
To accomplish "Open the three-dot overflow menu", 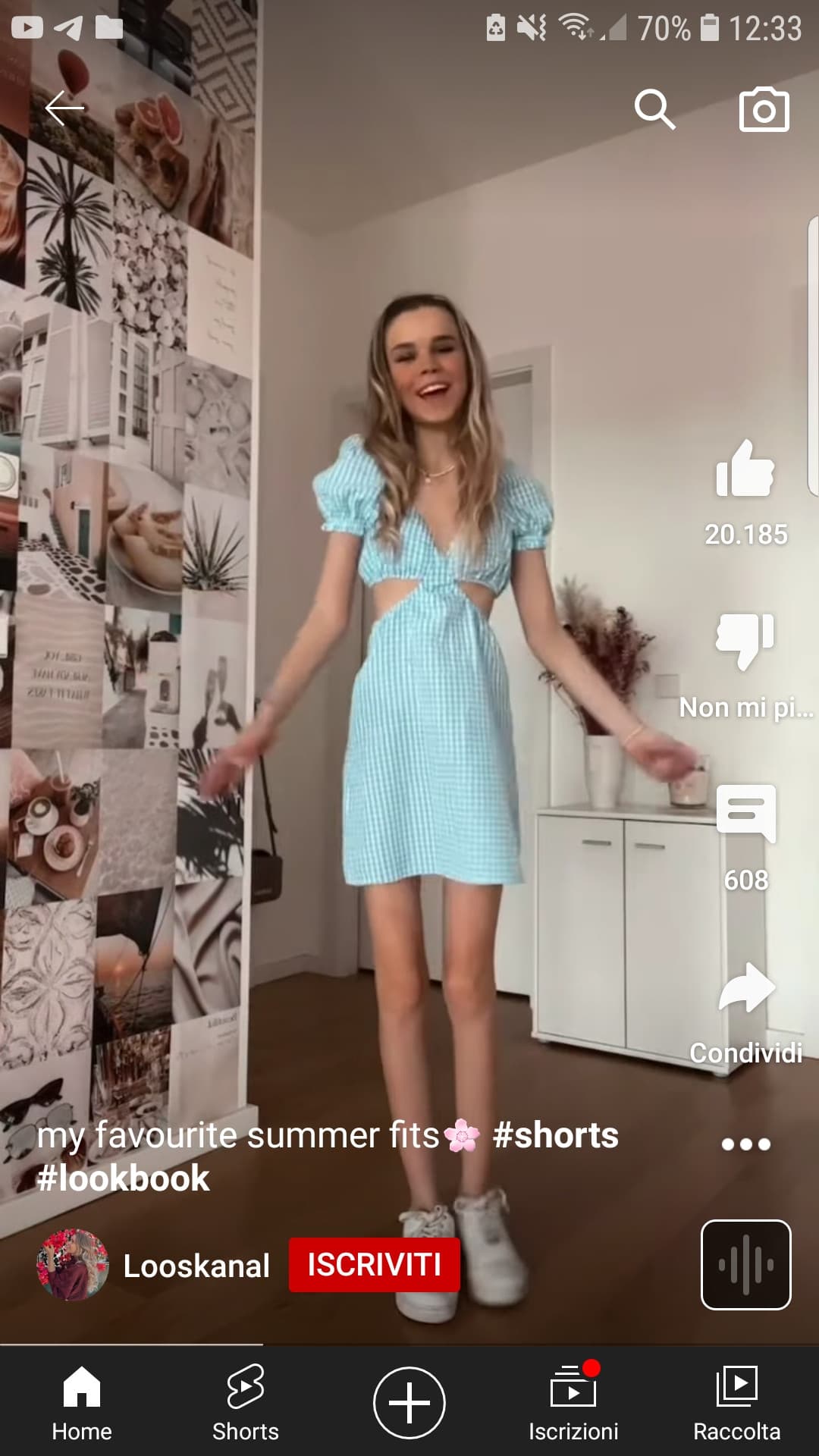I will (x=746, y=1144).
